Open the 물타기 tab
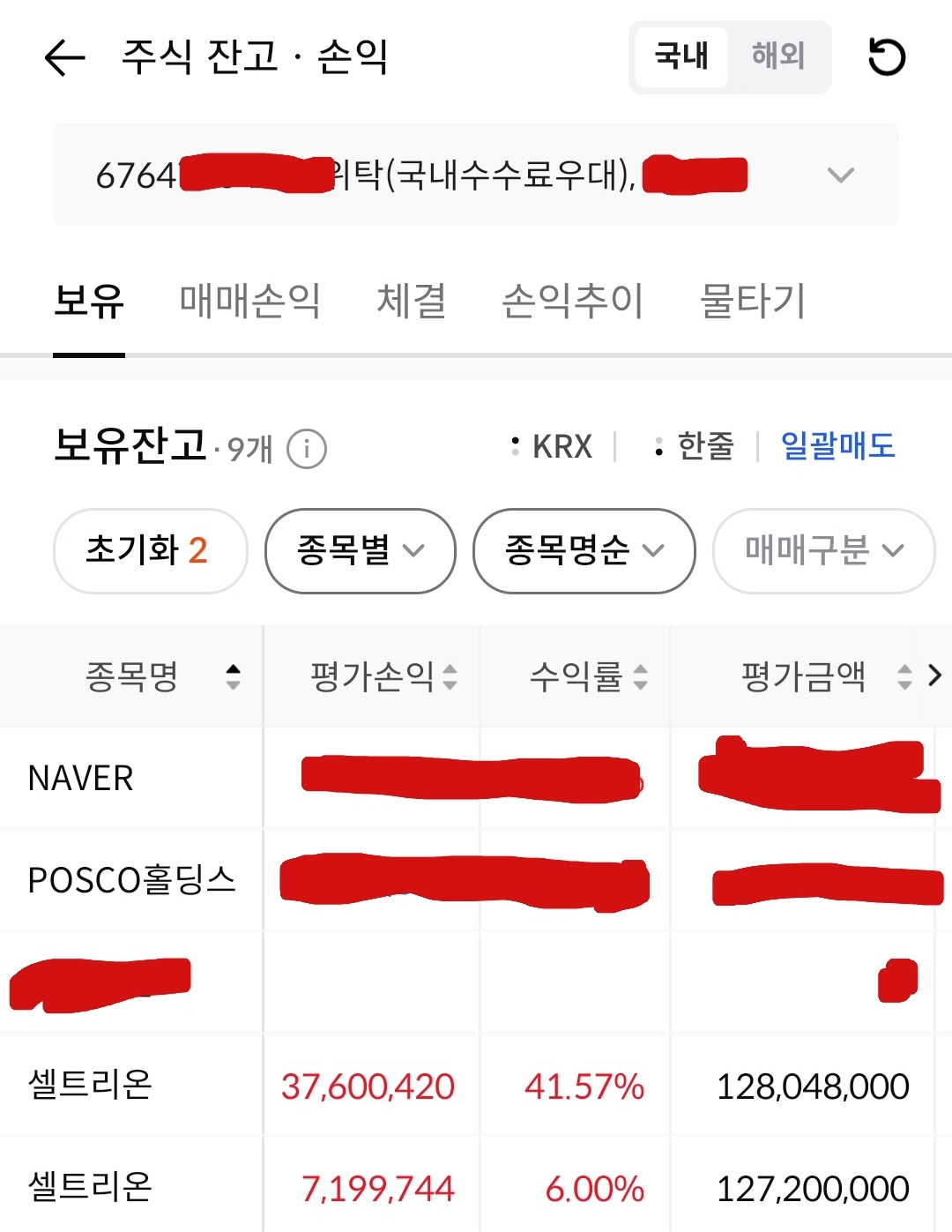952x1232 pixels. tap(752, 301)
